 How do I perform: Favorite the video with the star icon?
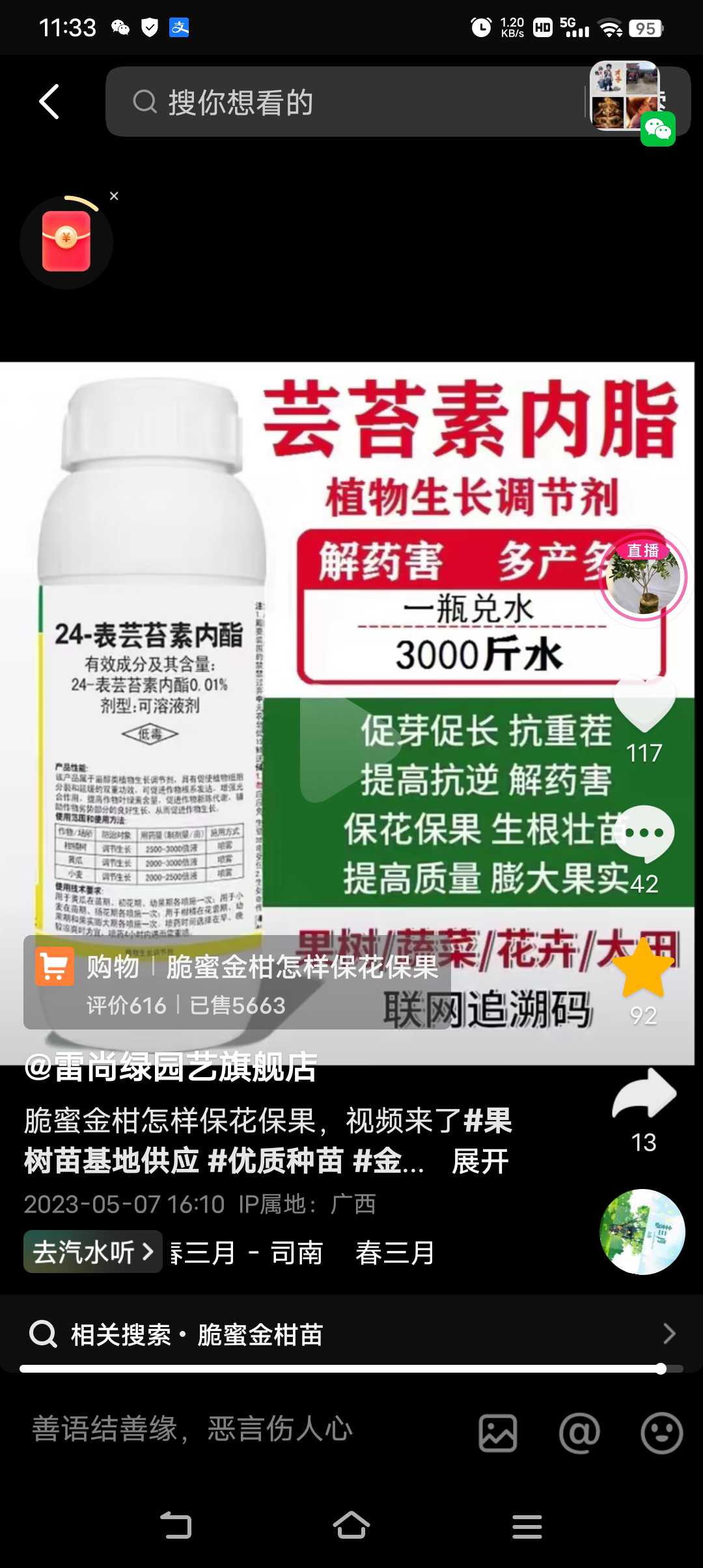pos(643,968)
